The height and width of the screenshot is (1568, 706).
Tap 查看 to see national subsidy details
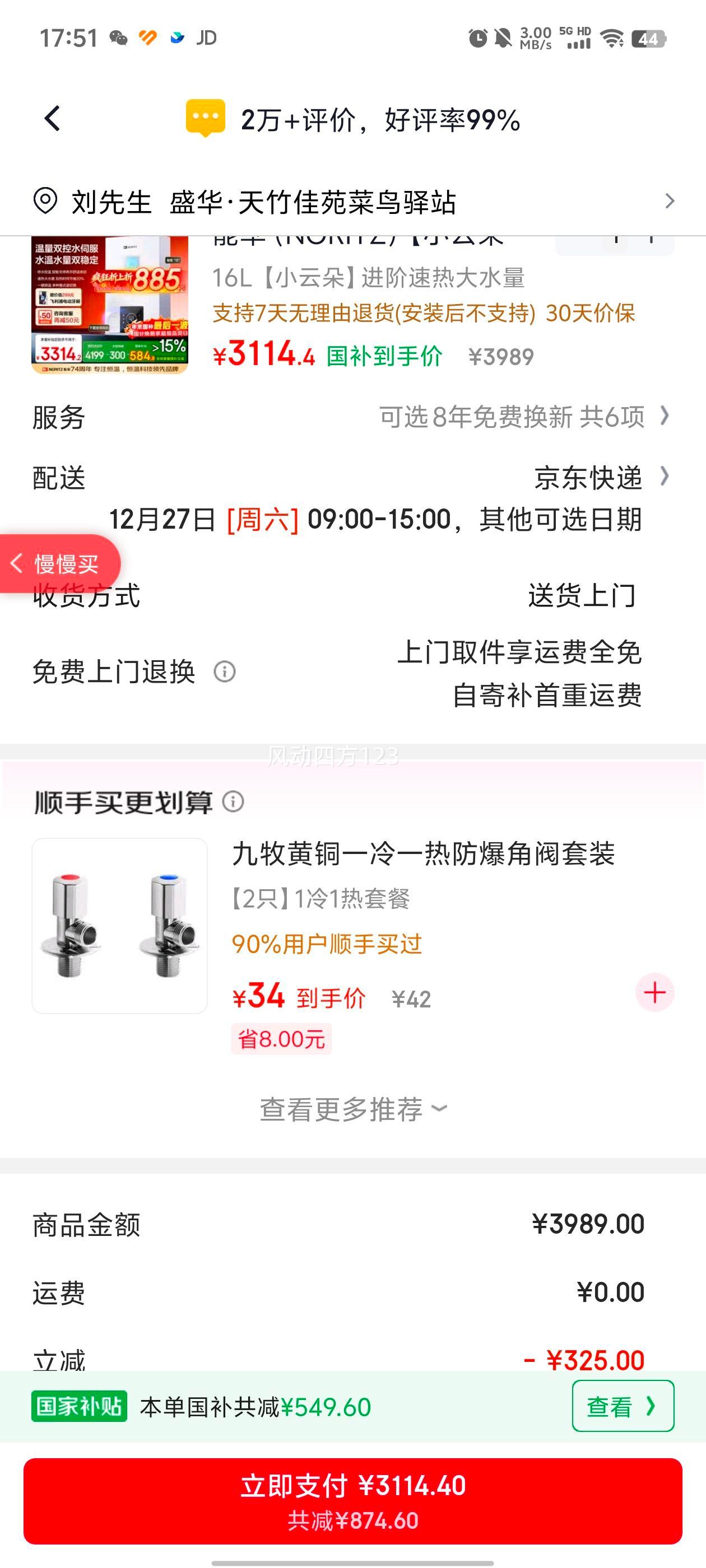coord(621,1406)
